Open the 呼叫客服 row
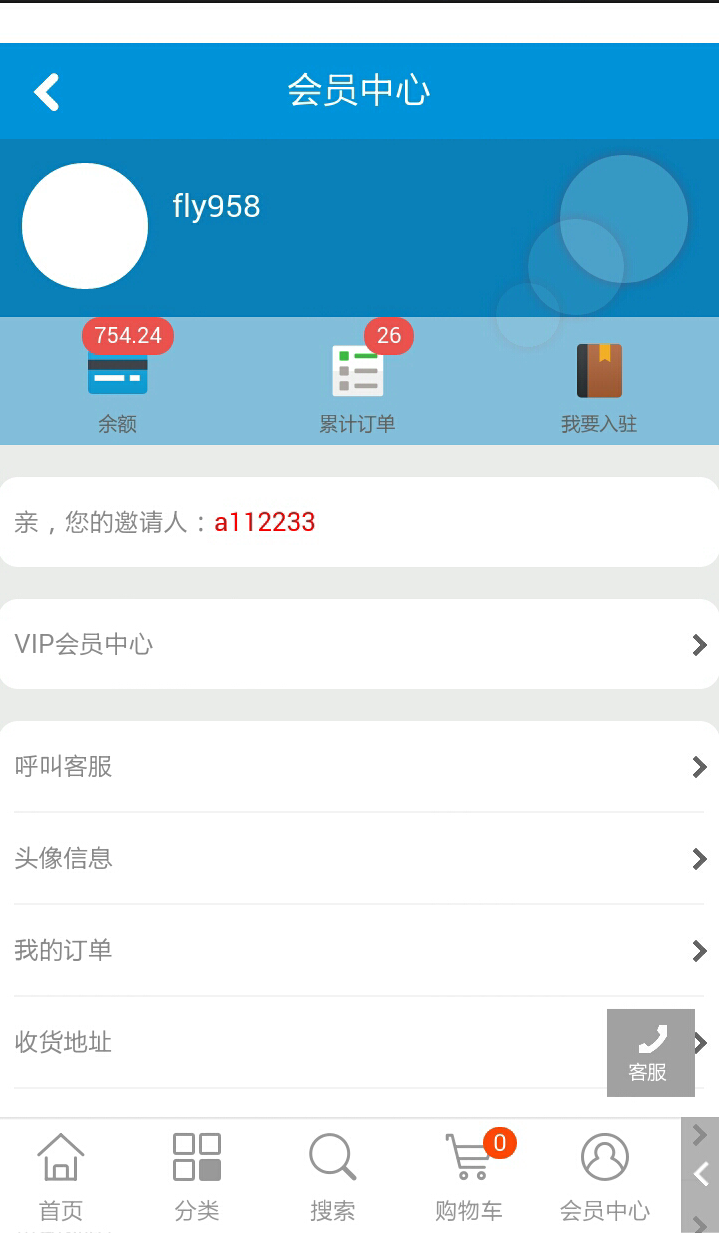This screenshot has width=719, height=1233. [x=359, y=767]
